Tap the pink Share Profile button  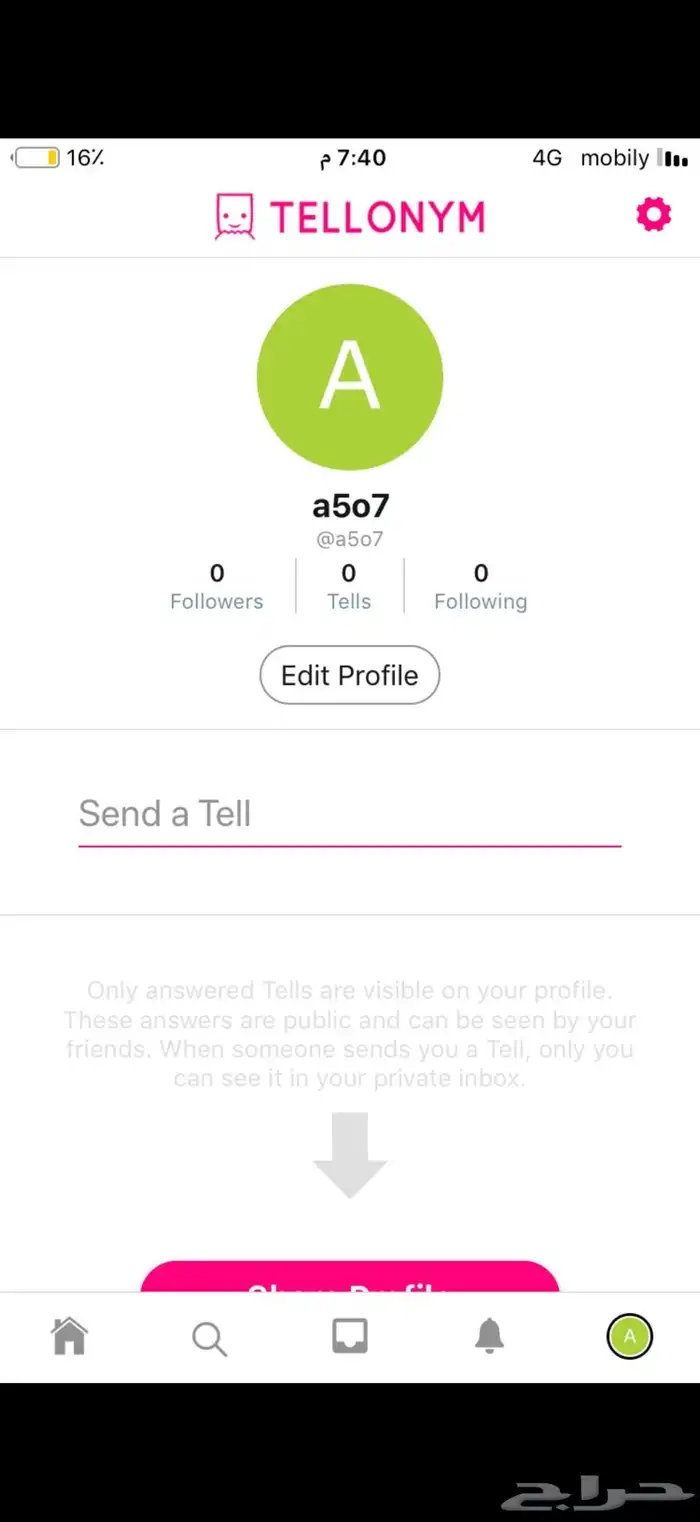pyautogui.click(x=349, y=1278)
